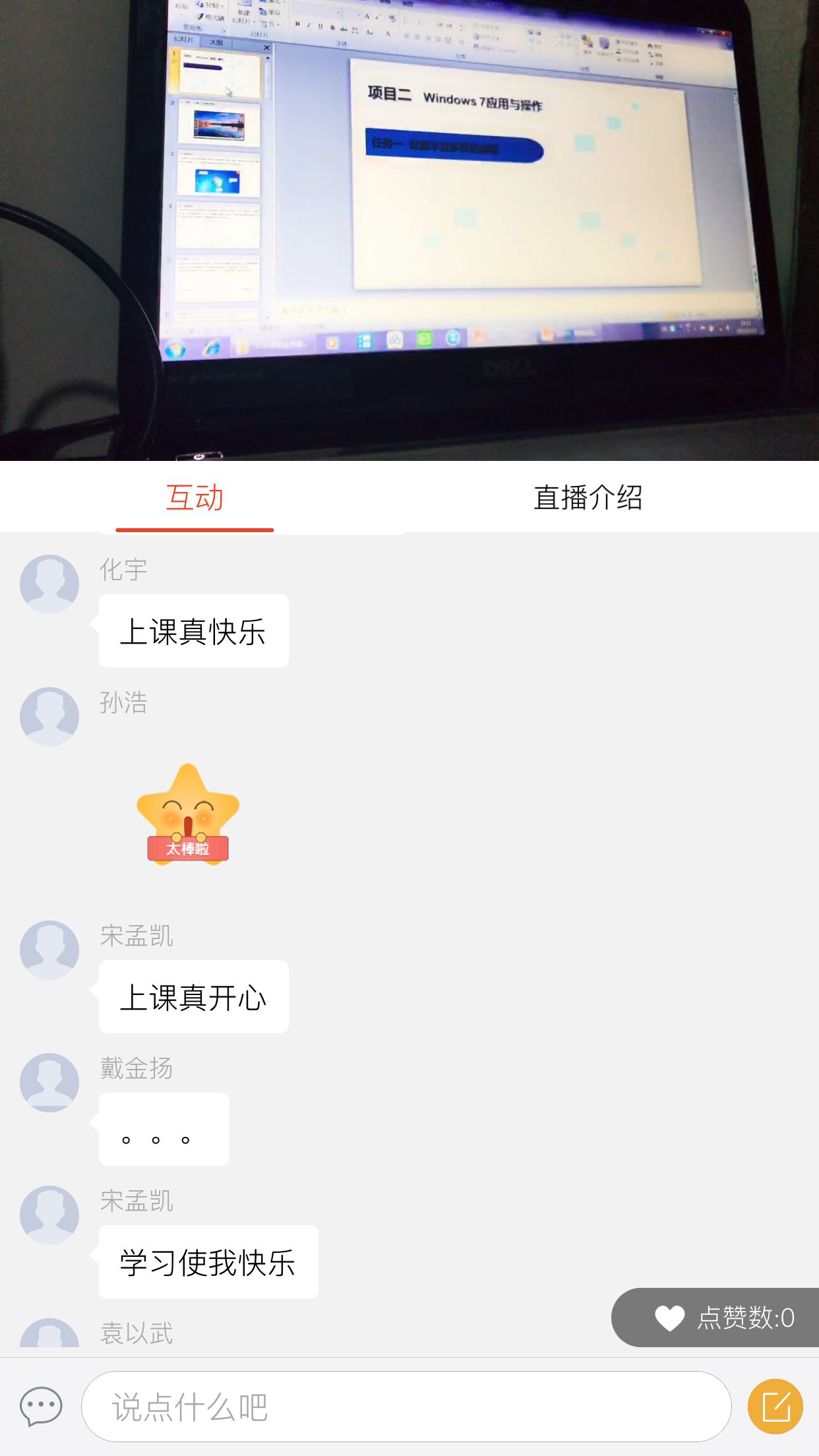The image size is (819, 1456).
Task: Tap the live video player
Action: click(409, 230)
